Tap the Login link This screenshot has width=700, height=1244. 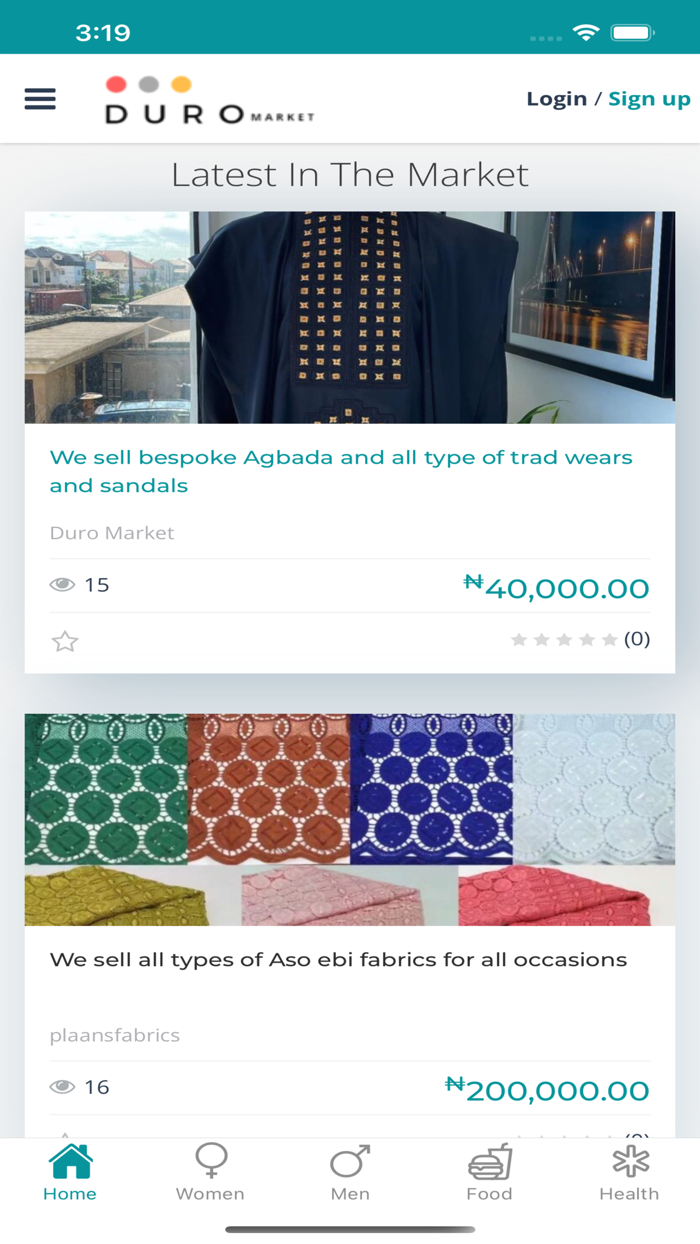[x=556, y=98]
